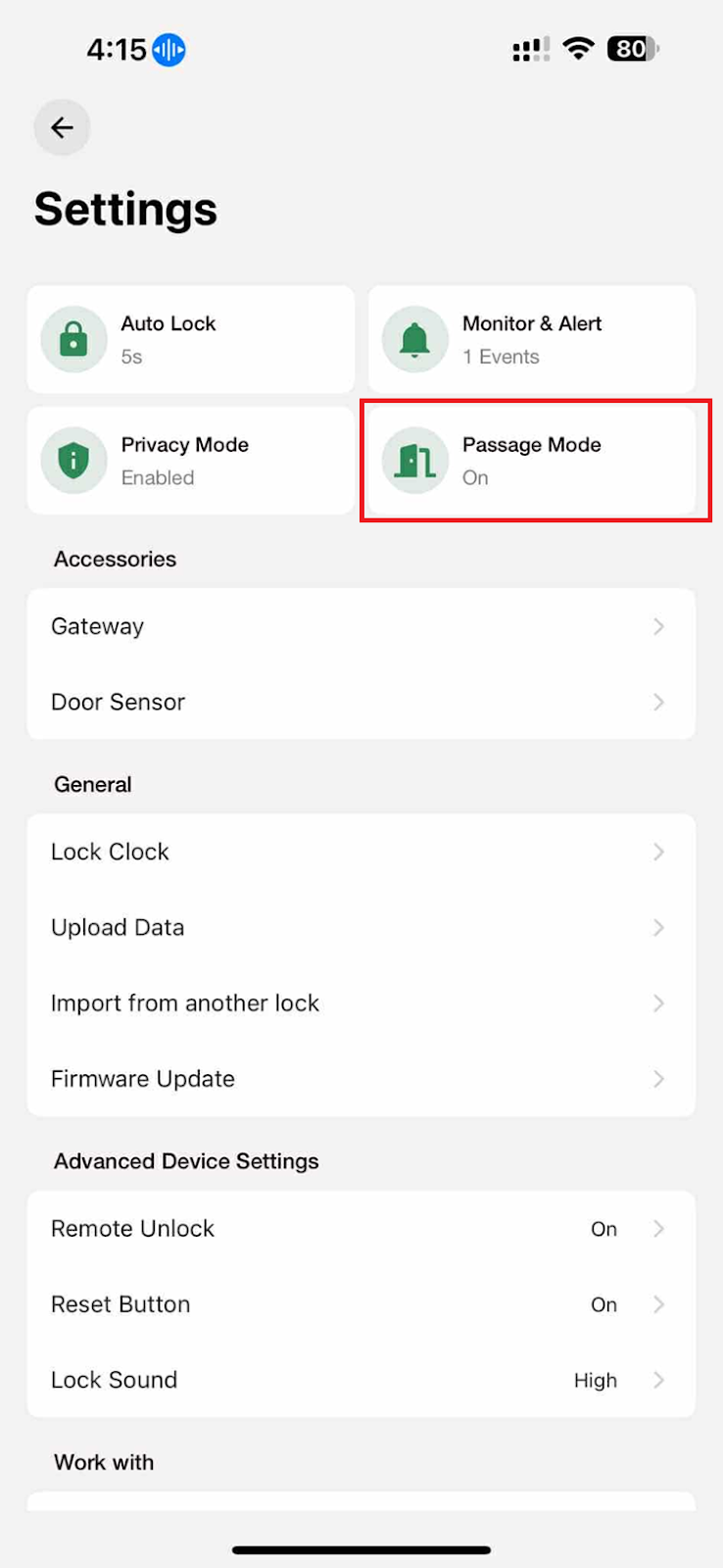Open the Reset Button setting
This screenshot has height=1568, width=723.
361,1304
